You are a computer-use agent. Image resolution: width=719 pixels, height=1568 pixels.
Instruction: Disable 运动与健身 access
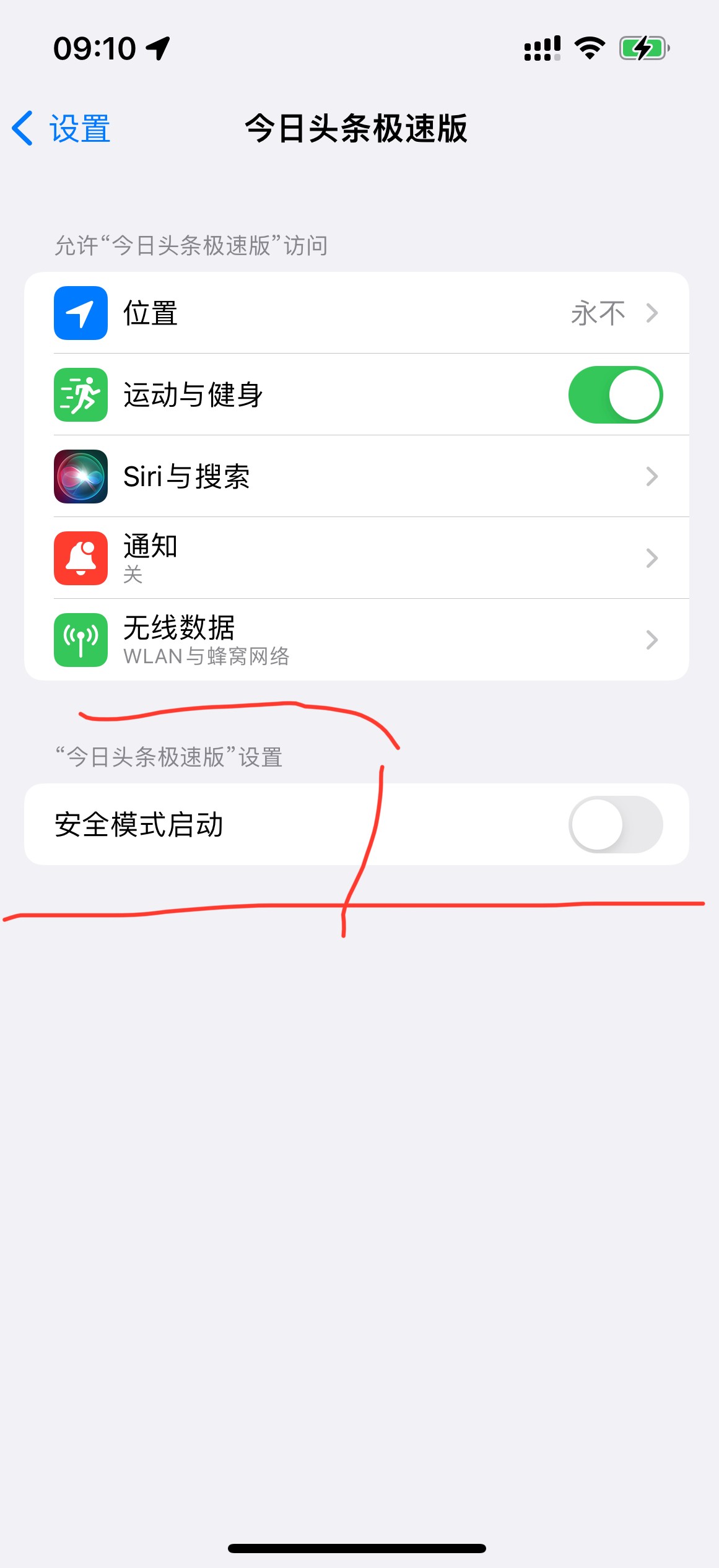pyautogui.click(x=615, y=395)
